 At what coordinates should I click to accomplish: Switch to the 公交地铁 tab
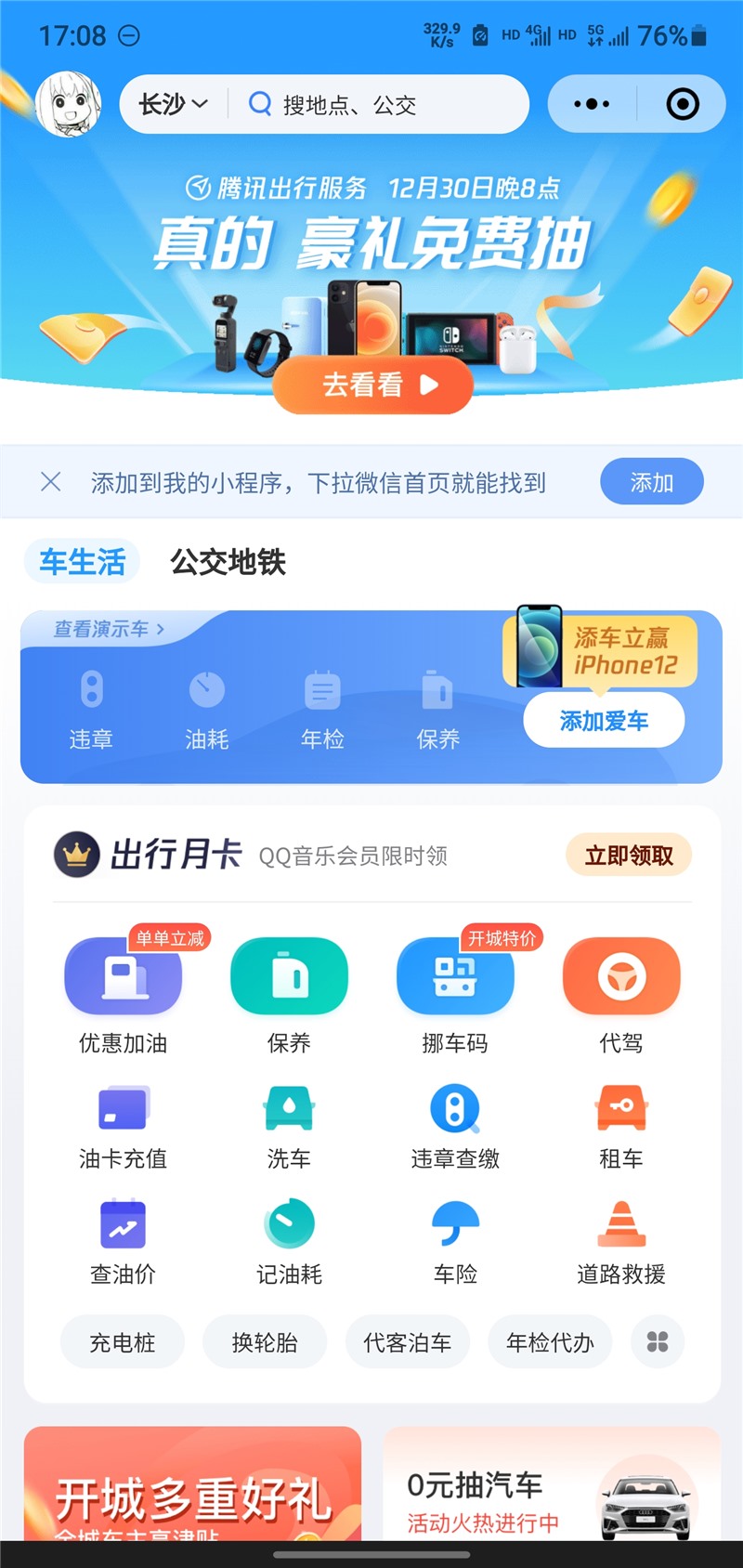(x=228, y=562)
